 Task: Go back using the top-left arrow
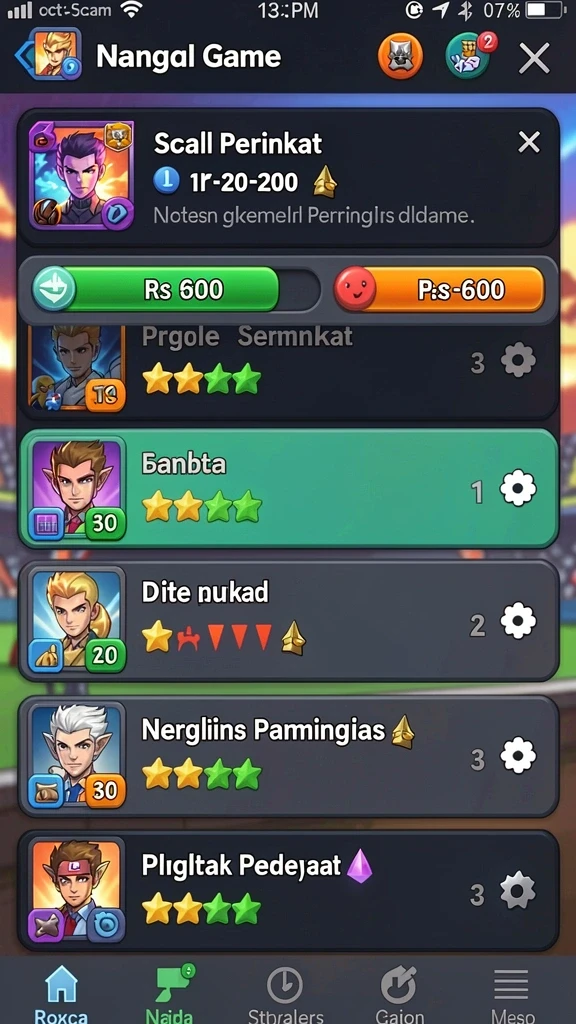click(x=24, y=57)
